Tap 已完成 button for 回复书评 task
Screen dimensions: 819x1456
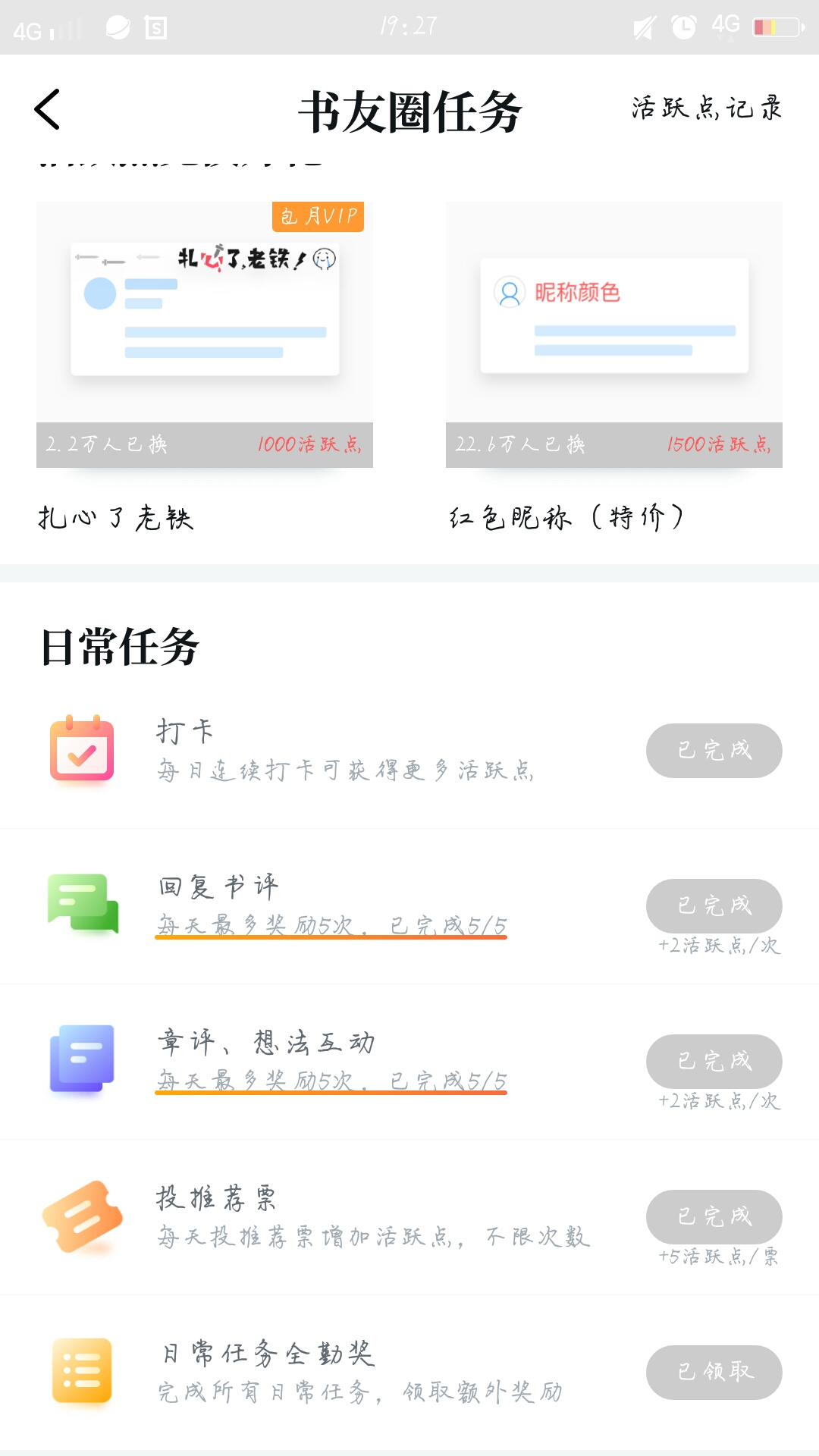(x=714, y=905)
